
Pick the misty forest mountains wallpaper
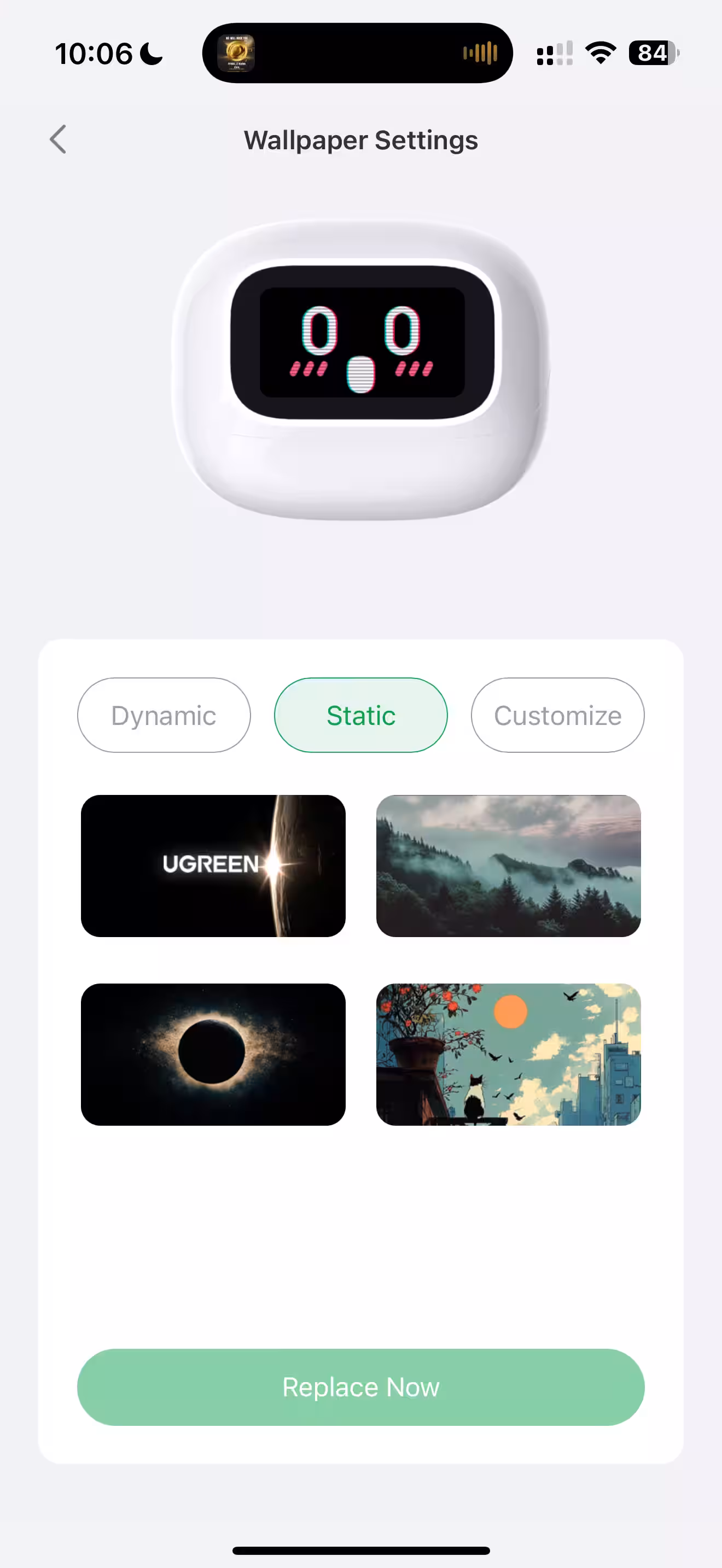point(508,865)
